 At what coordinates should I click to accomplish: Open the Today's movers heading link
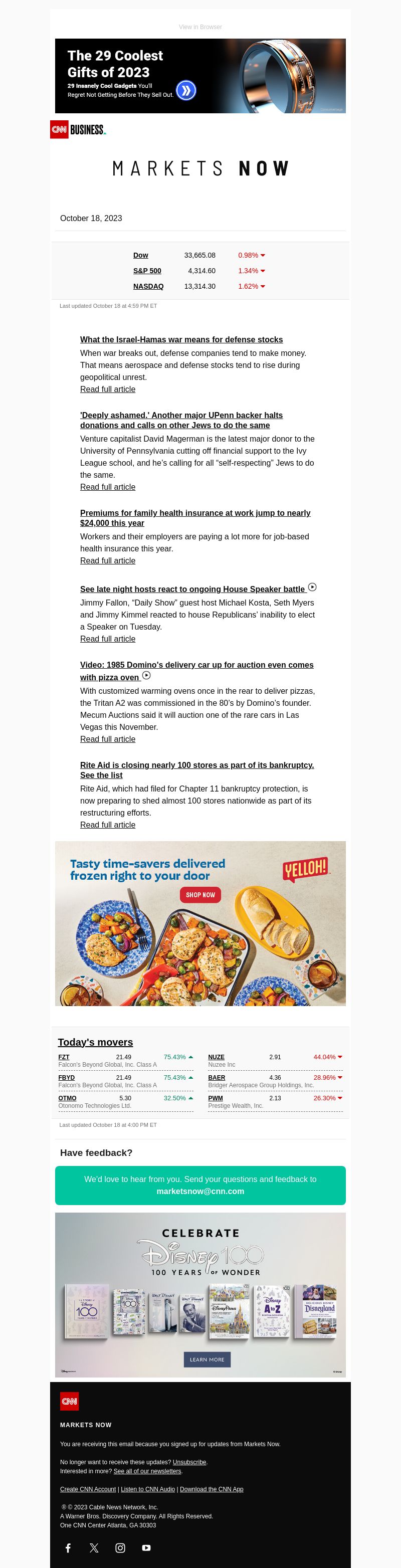point(96,1042)
